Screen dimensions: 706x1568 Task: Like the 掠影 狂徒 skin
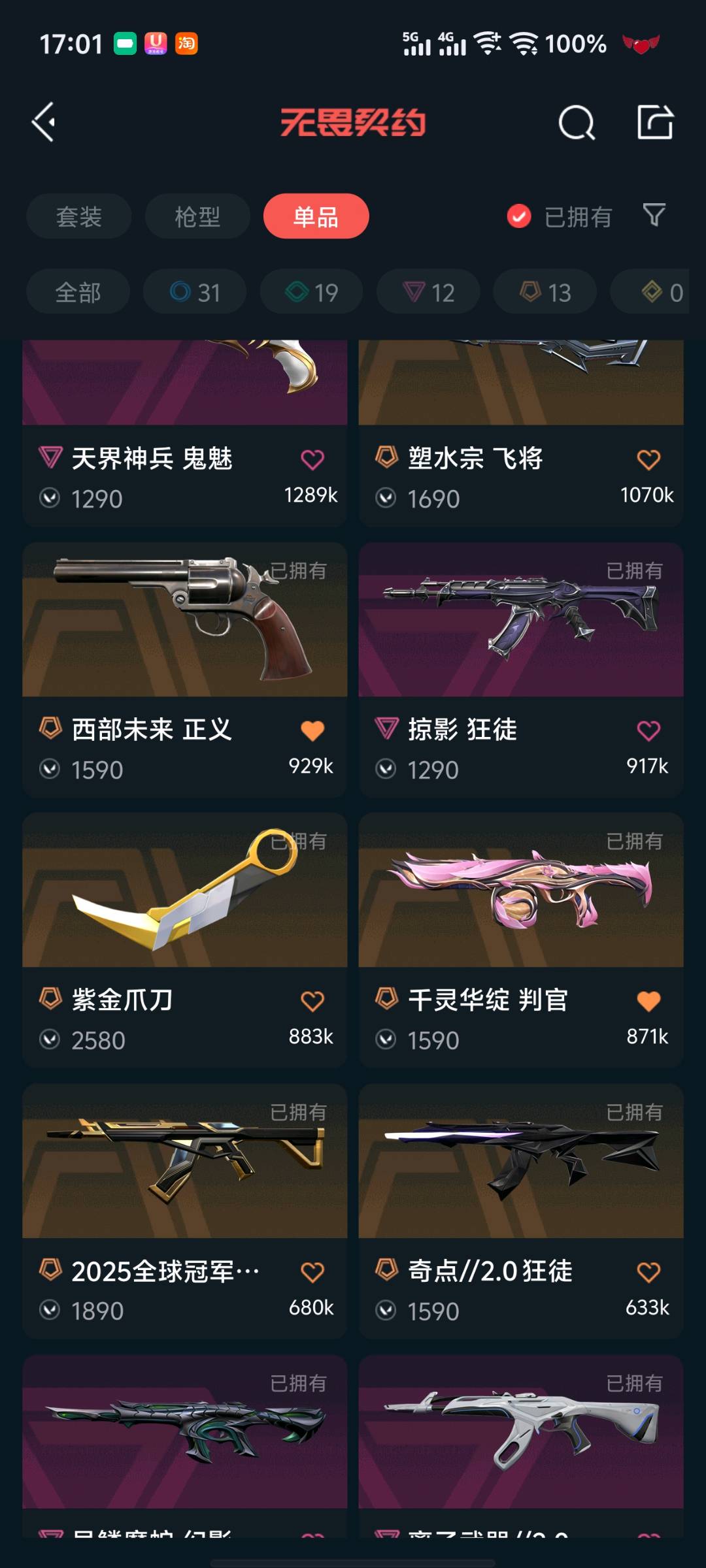pyautogui.click(x=648, y=730)
